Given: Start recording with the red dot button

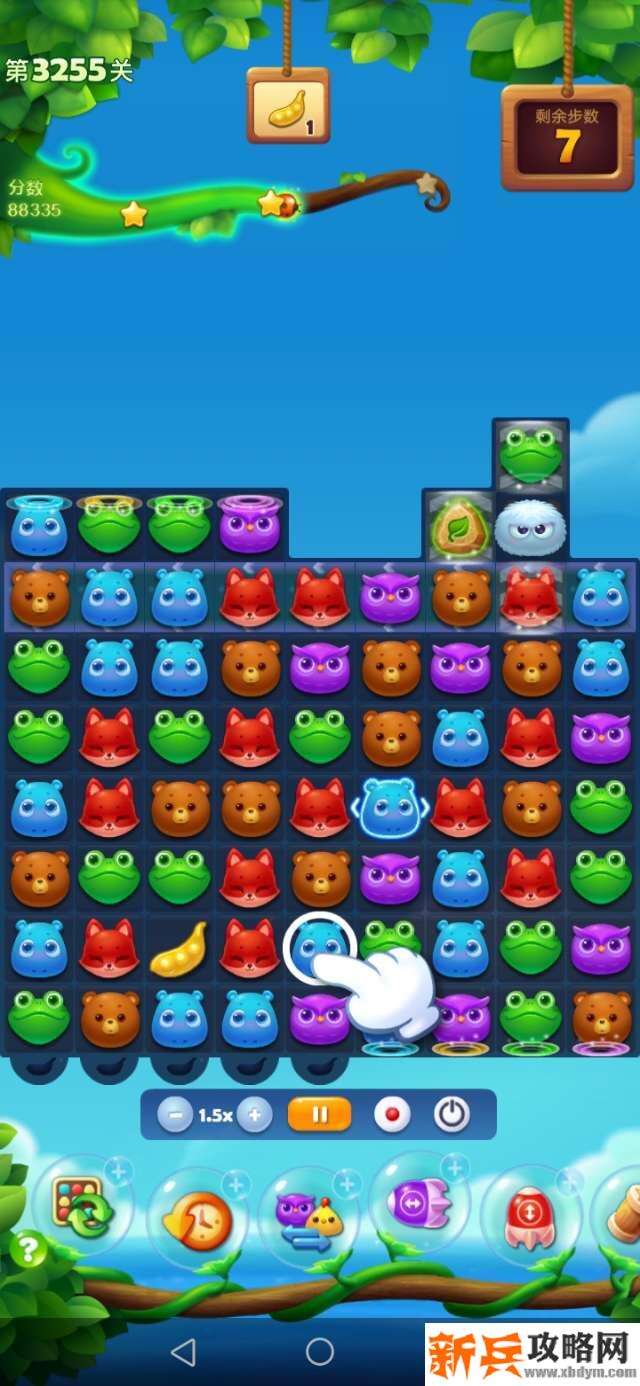Looking at the screenshot, I should (392, 1115).
